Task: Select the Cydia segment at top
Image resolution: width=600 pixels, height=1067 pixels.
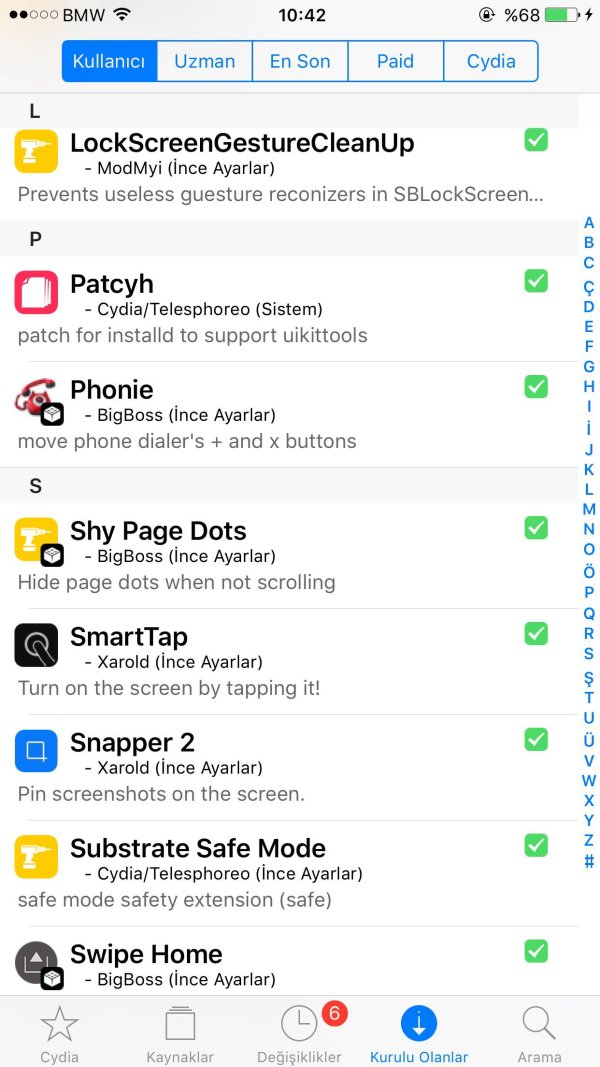Action: tap(490, 61)
